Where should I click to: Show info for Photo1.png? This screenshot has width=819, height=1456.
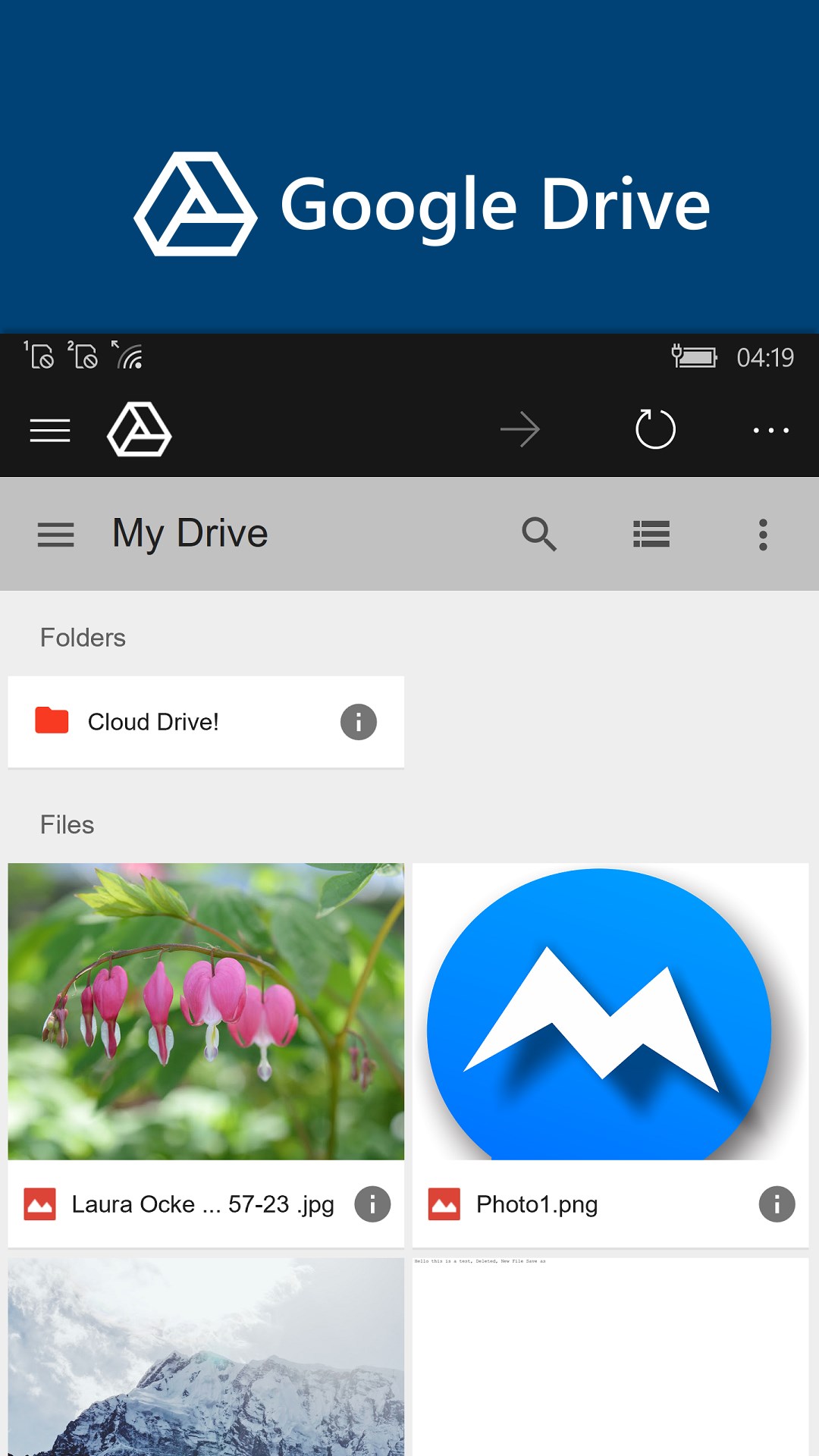coord(777,1204)
